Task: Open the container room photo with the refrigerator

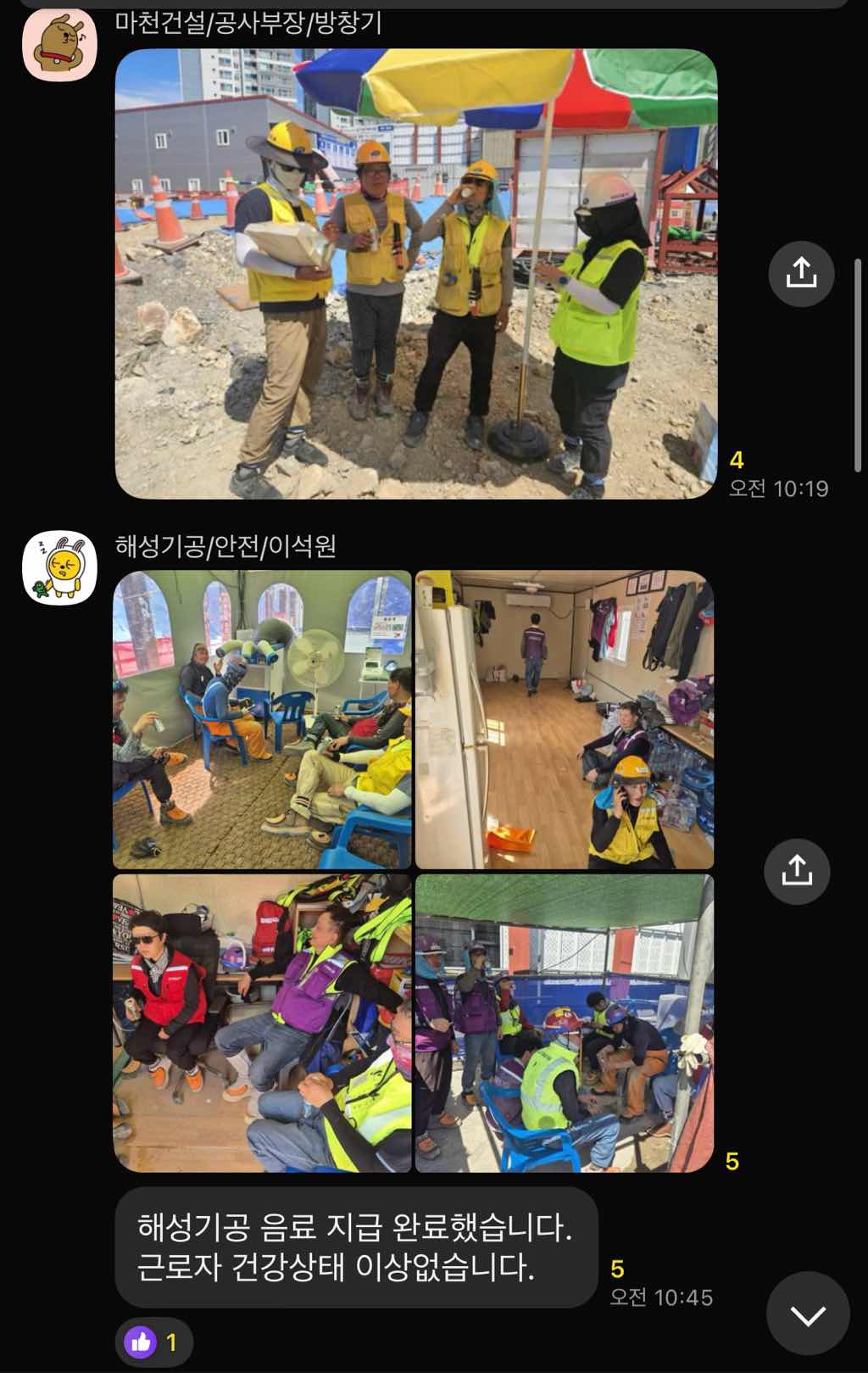Action: tap(565, 719)
